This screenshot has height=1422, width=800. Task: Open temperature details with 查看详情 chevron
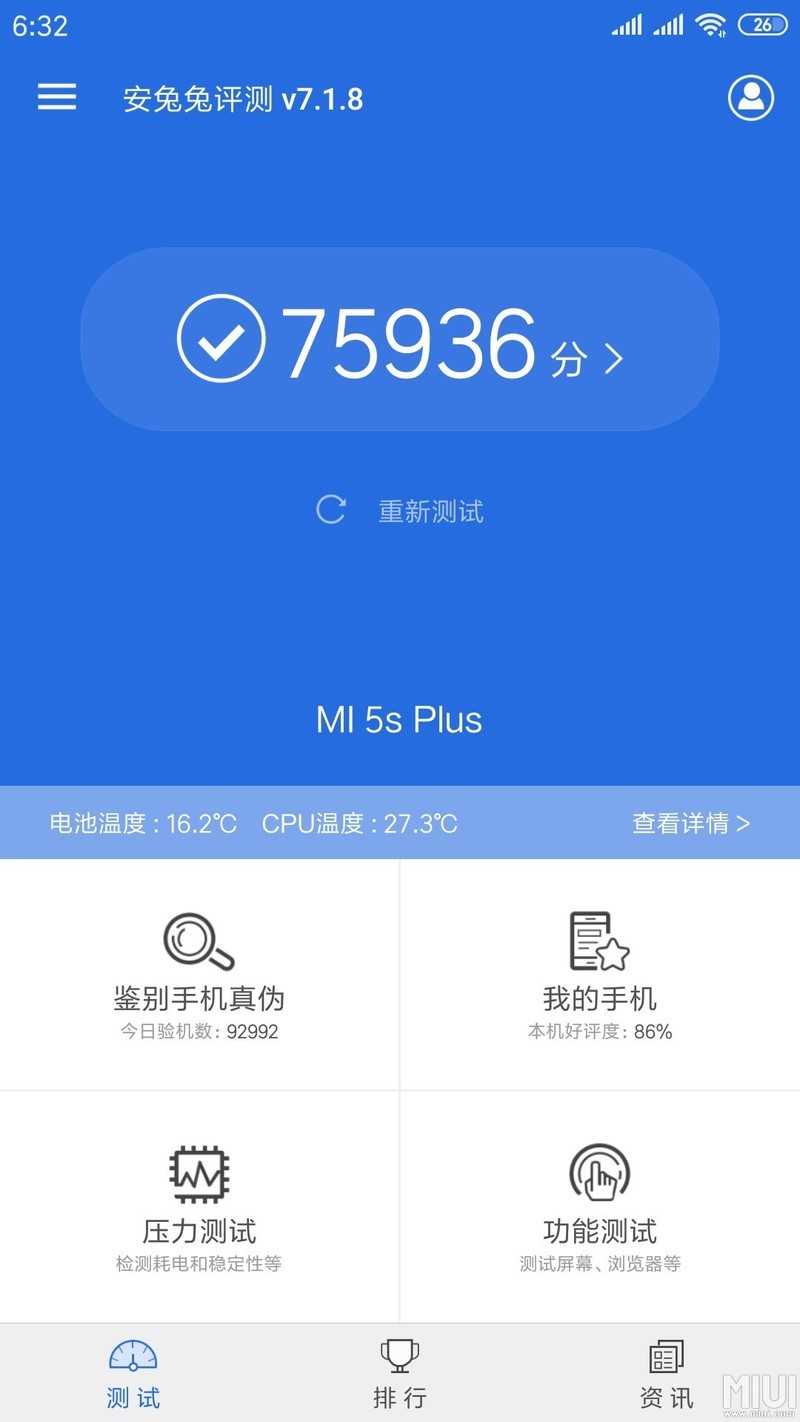pos(690,822)
